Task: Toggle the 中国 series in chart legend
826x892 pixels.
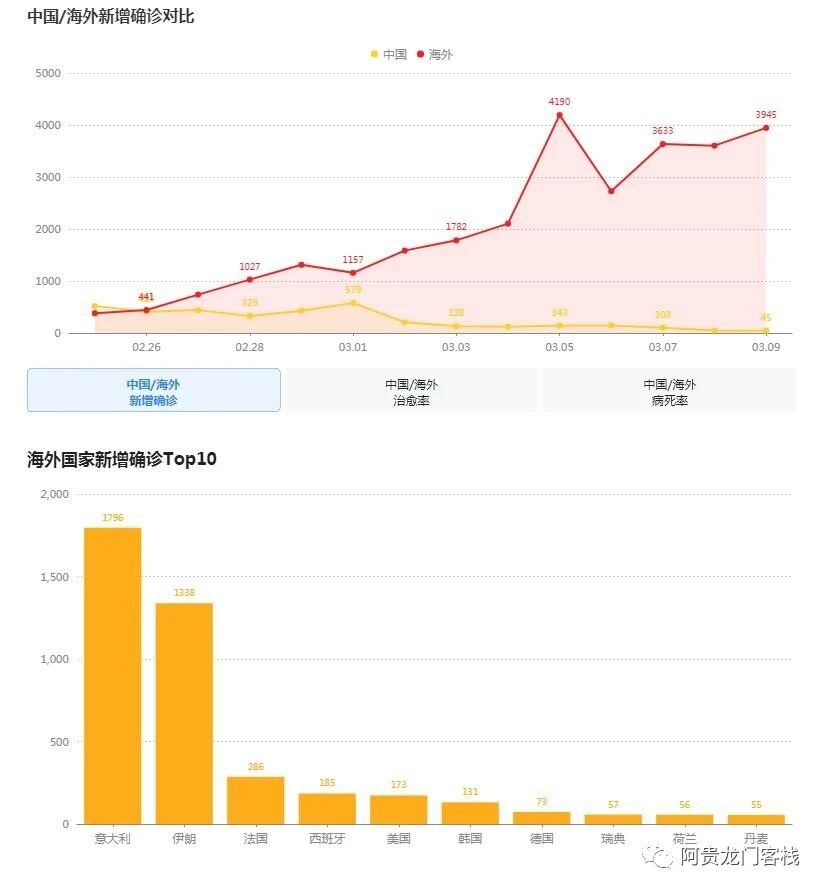Action: pyautogui.click(x=389, y=54)
